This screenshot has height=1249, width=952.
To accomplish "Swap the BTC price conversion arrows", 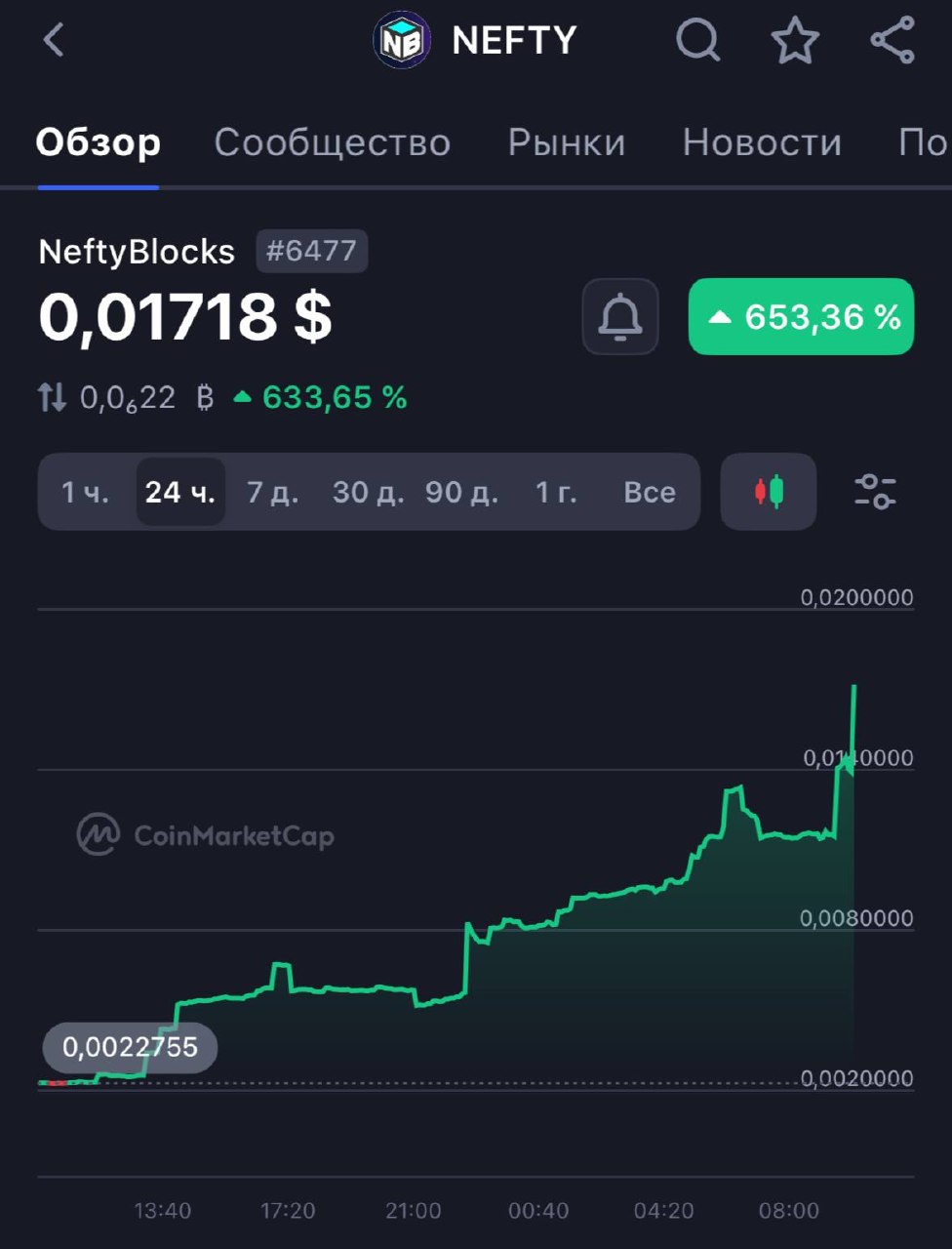I will (x=52, y=397).
